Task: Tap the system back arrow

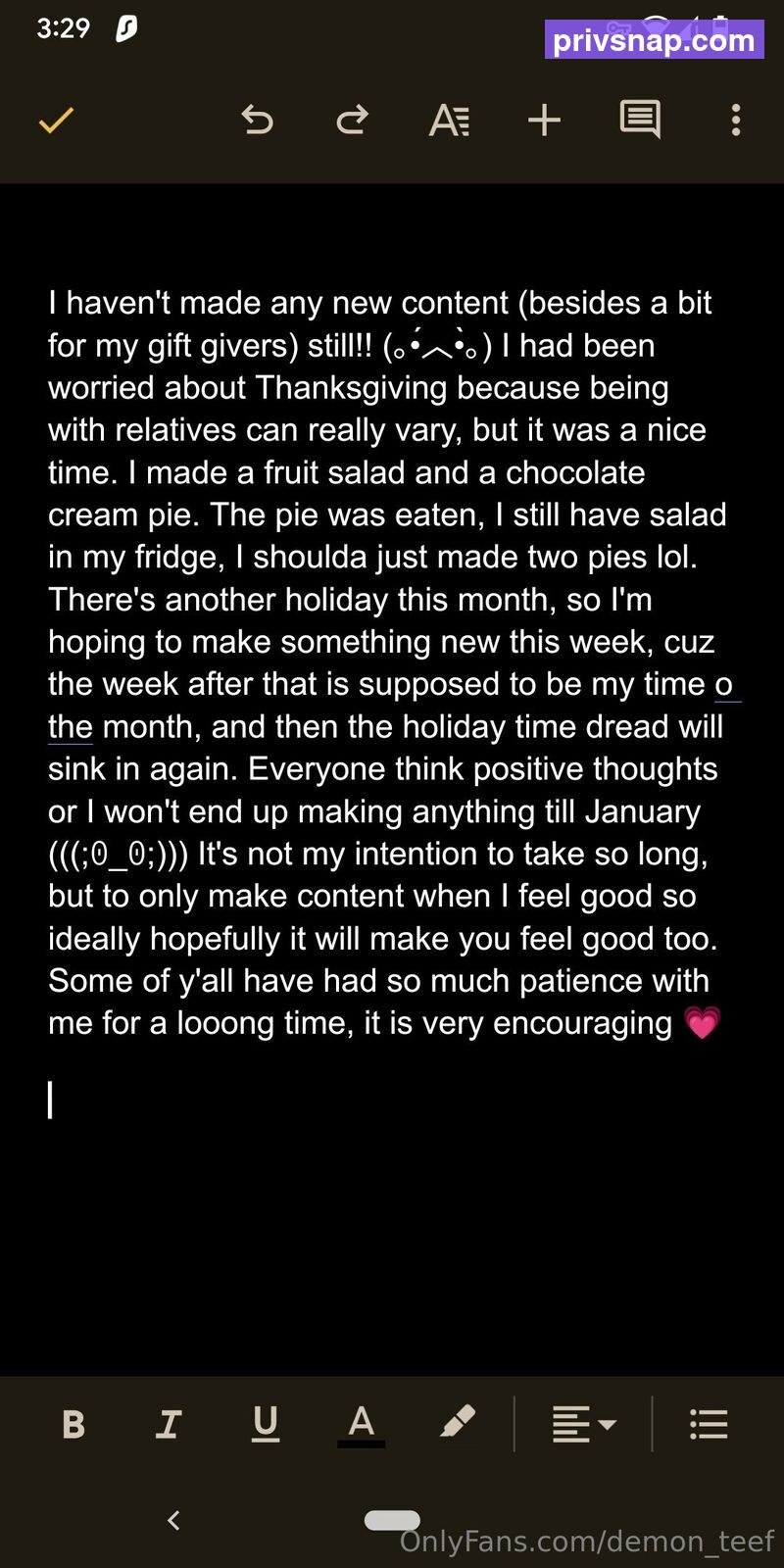Action: [173, 1520]
